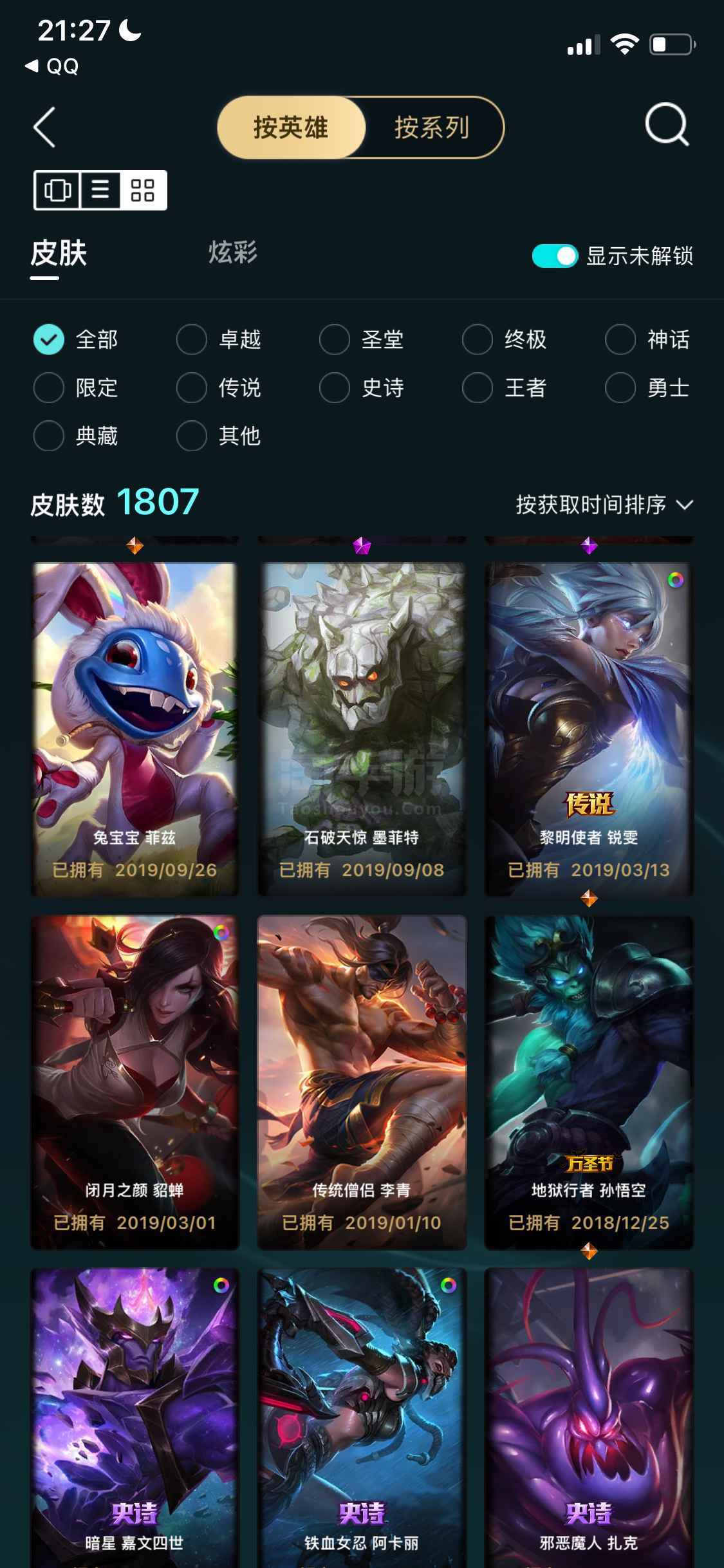This screenshot has width=724, height=1568.
Task: Open the 地狱行者 孙悟空 skin card
Action: pos(589,1082)
